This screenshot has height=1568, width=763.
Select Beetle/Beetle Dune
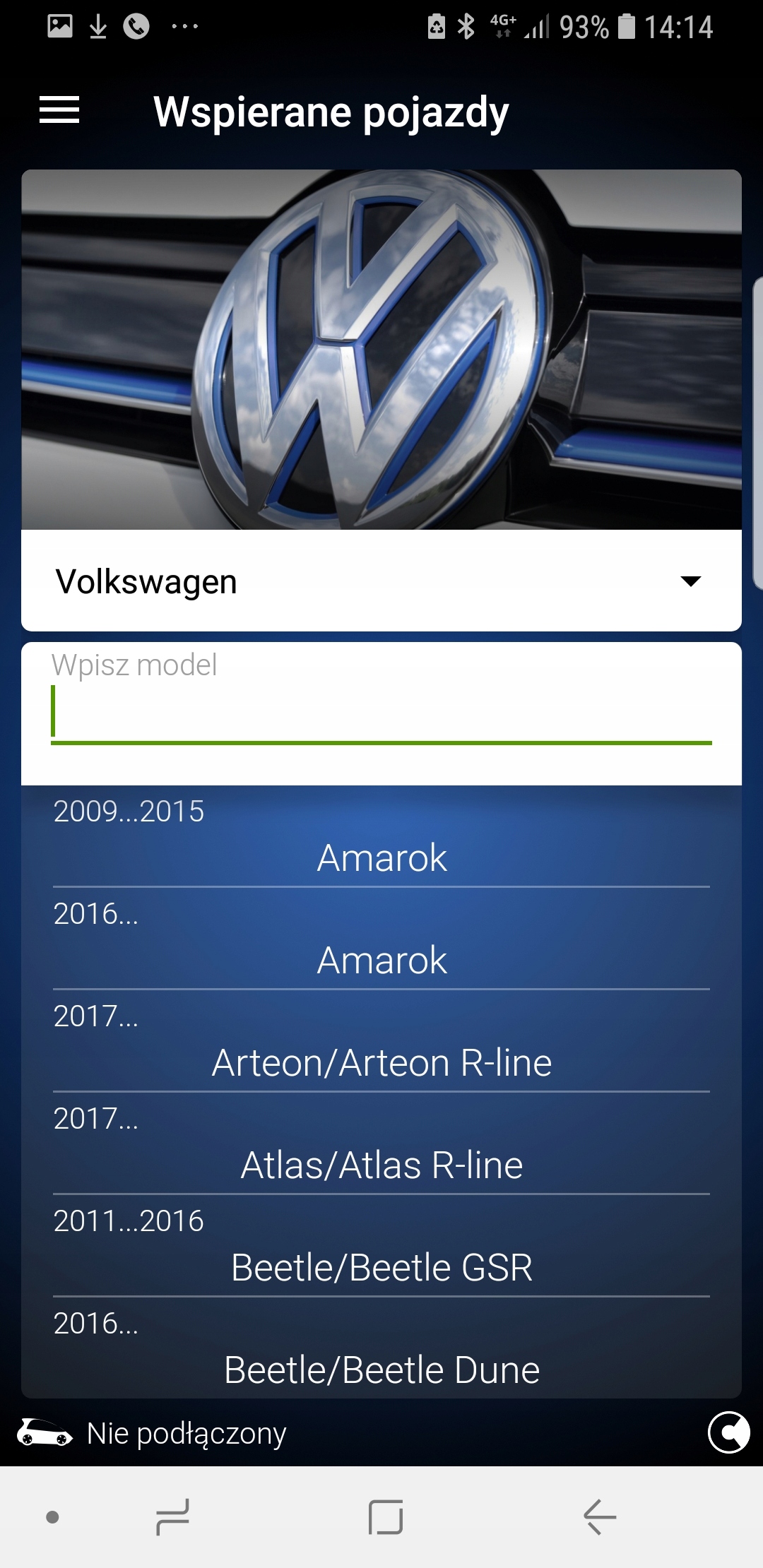pyautogui.click(x=381, y=1349)
